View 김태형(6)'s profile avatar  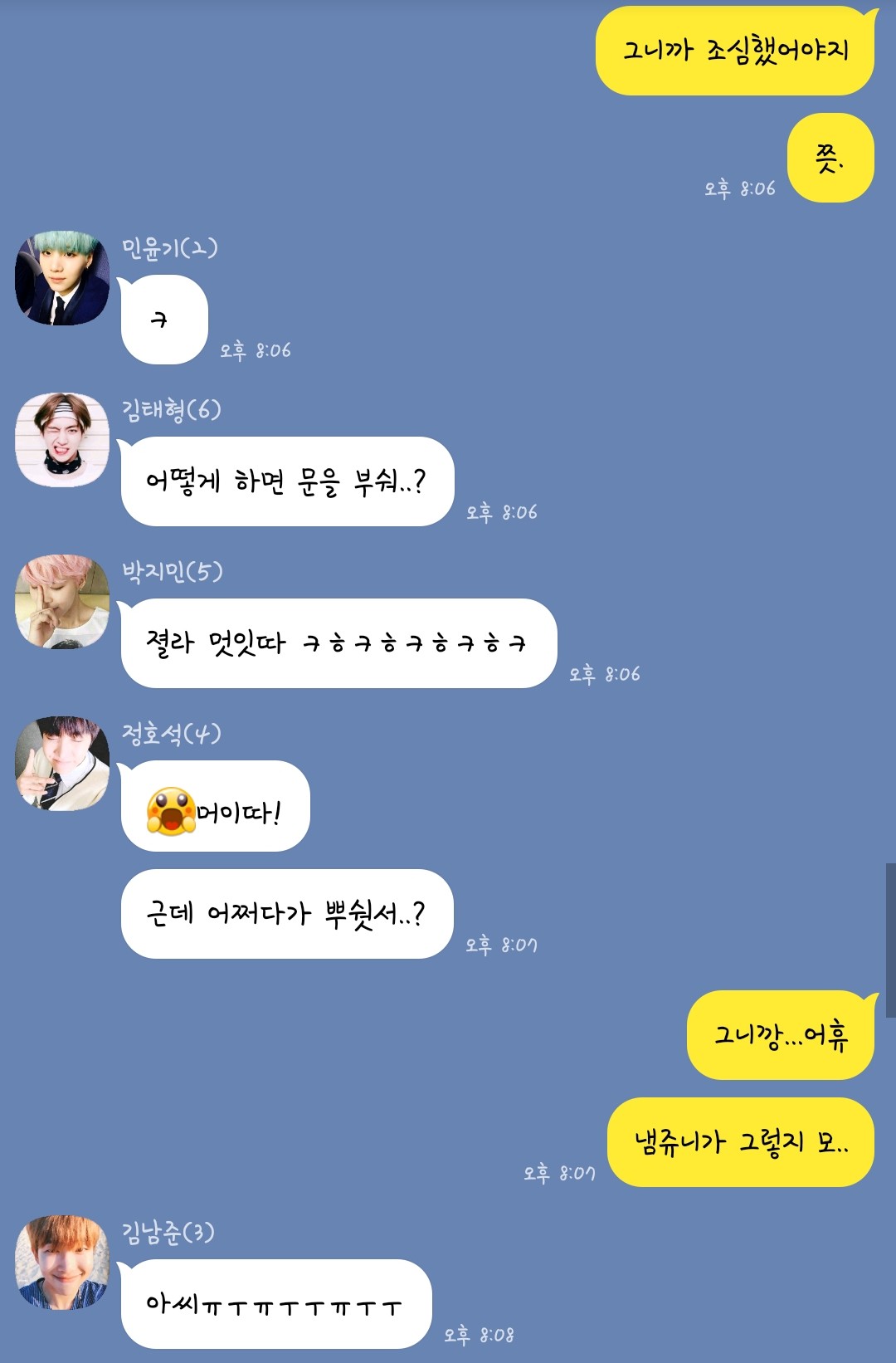pos(62,440)
